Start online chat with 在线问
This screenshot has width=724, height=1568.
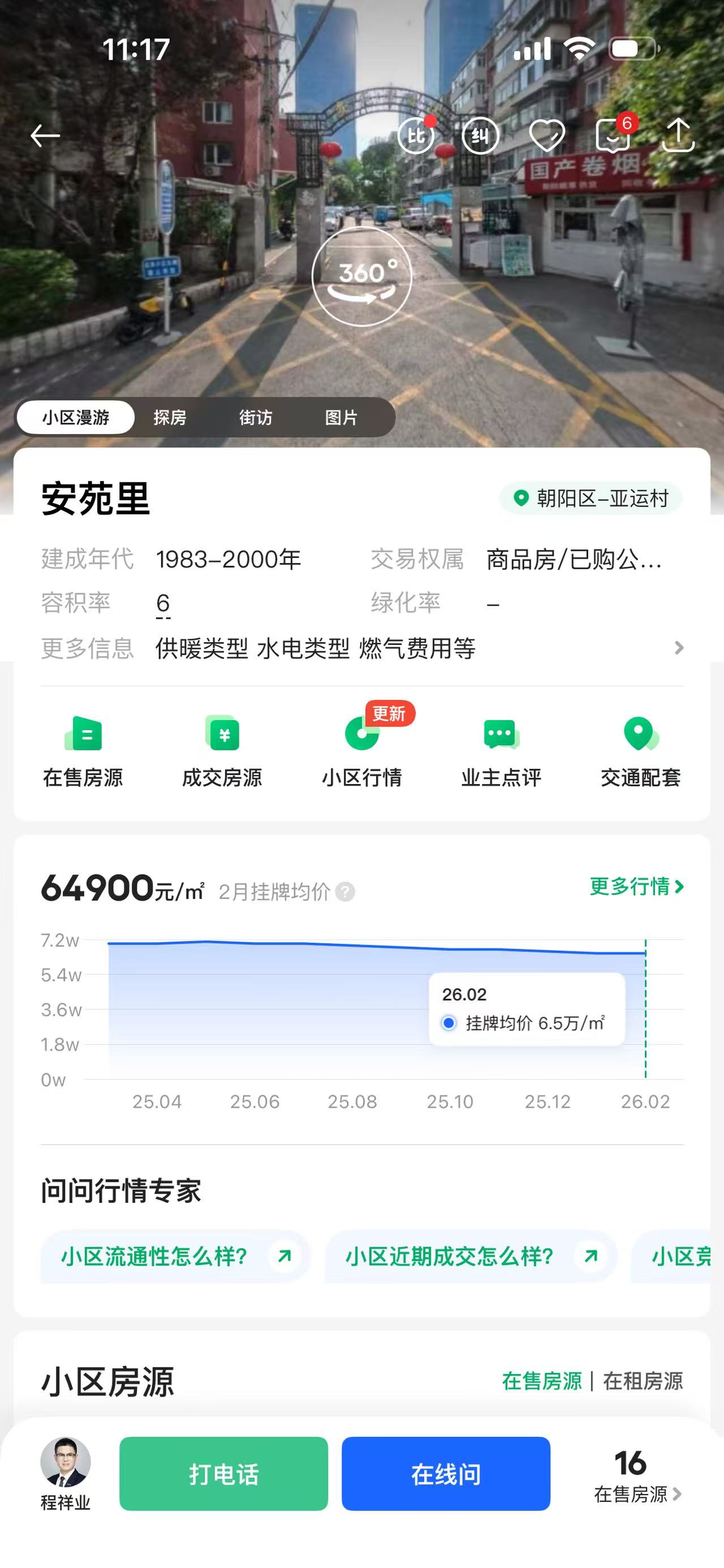[x=446, y=1474]
